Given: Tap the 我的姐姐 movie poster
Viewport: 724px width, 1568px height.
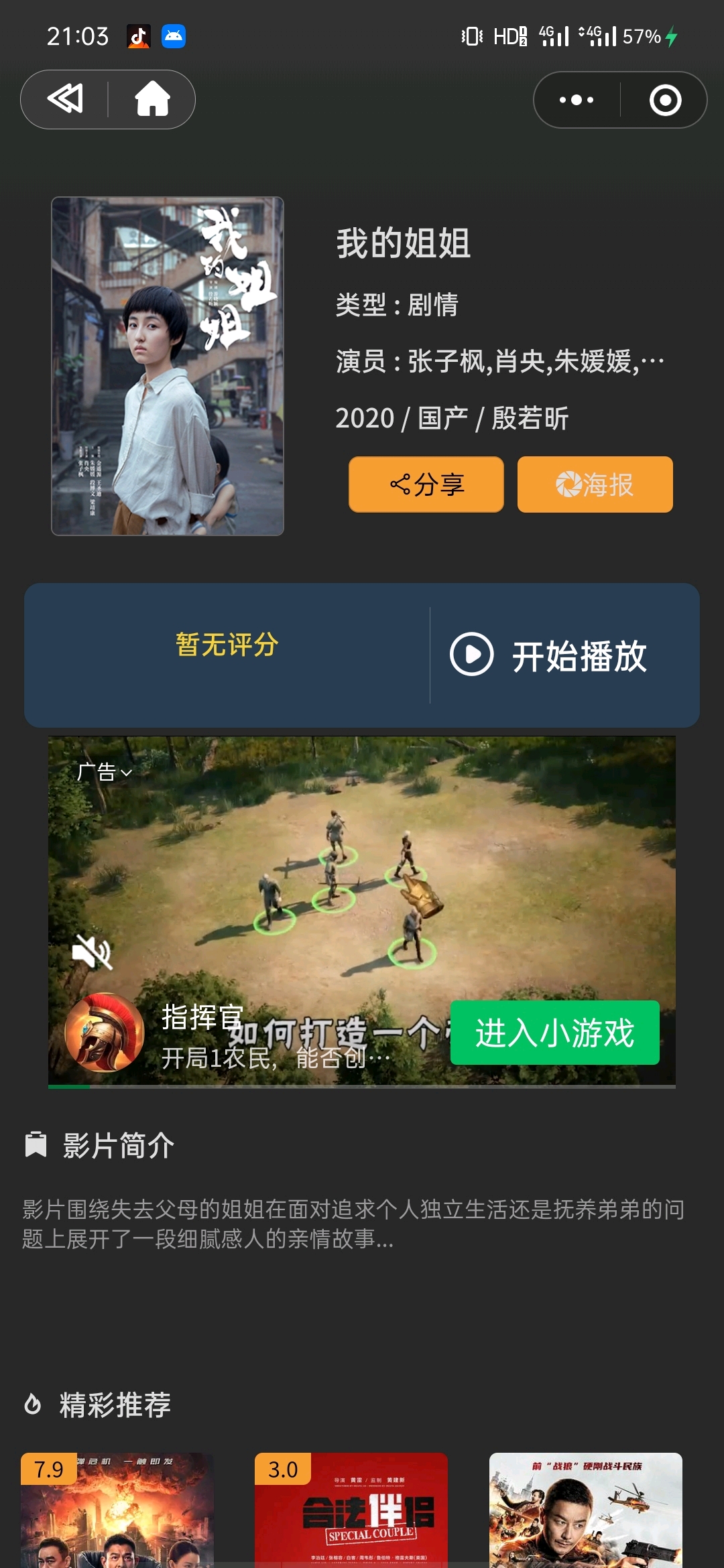Looking at the screenshot, I should [168, 366].
